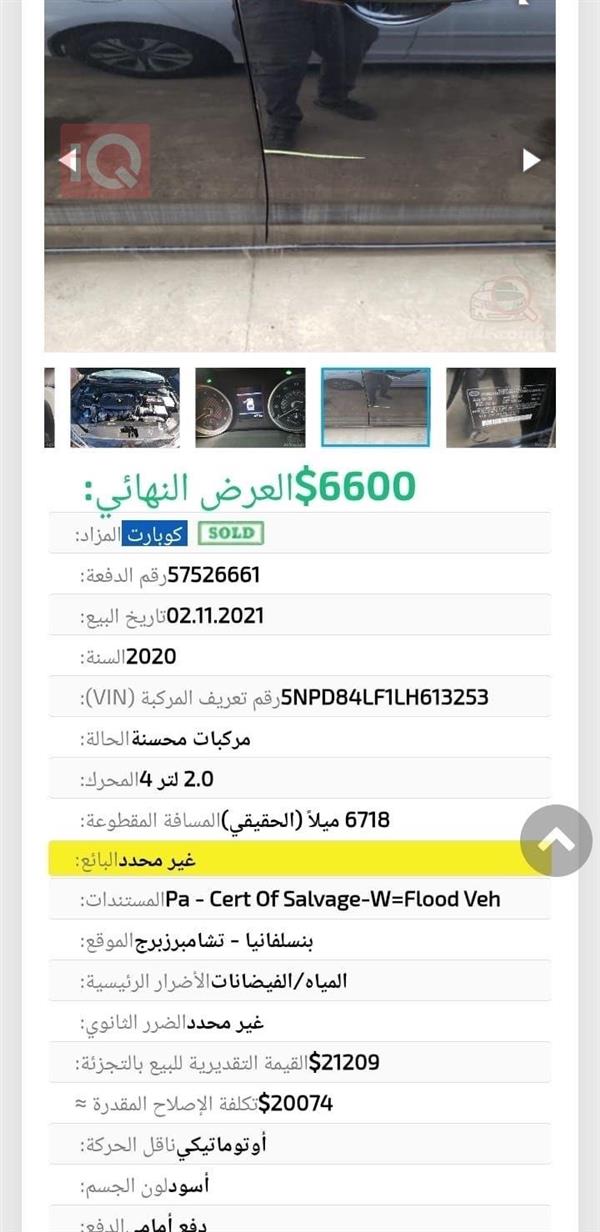The image size is (600, 1232).
Task: Select the door sill photo thumbnail
Action: coord(376,407)
